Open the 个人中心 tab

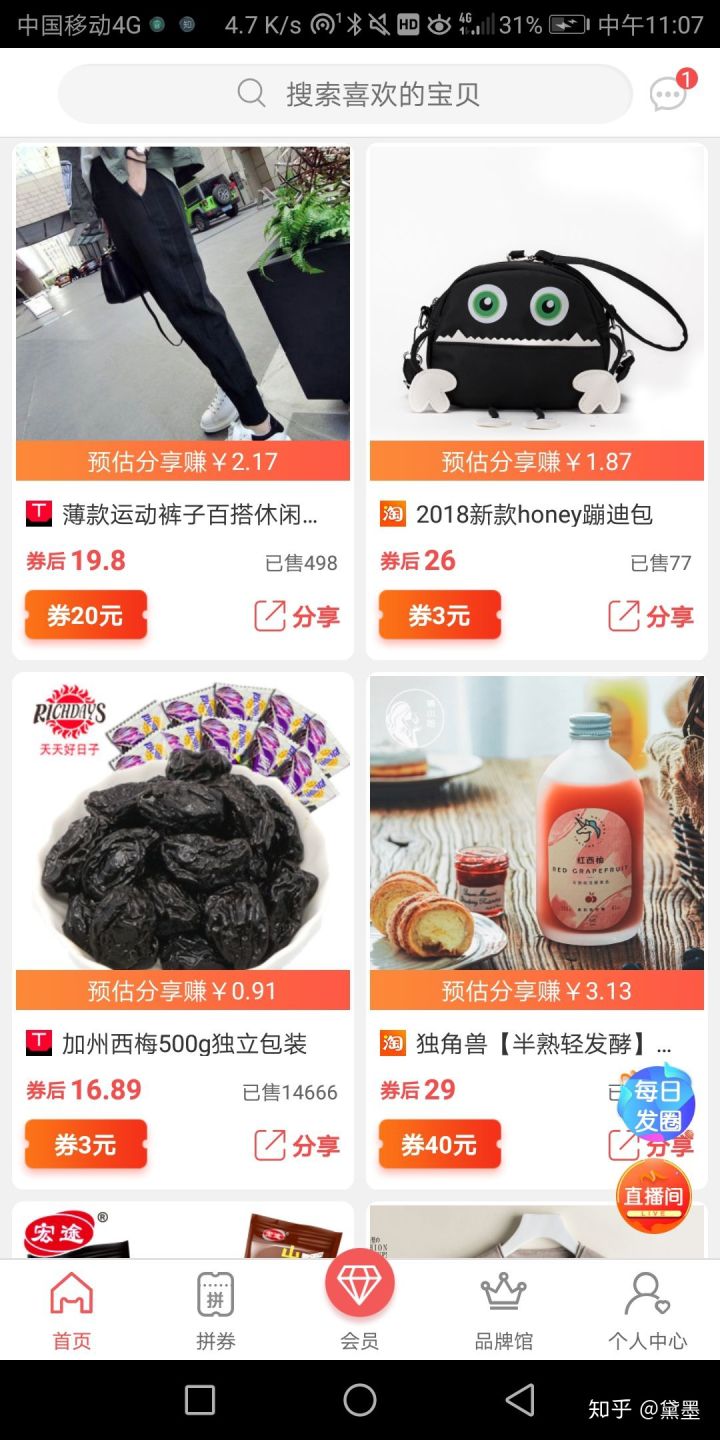pyautogui.click(x=648, y=1310)
